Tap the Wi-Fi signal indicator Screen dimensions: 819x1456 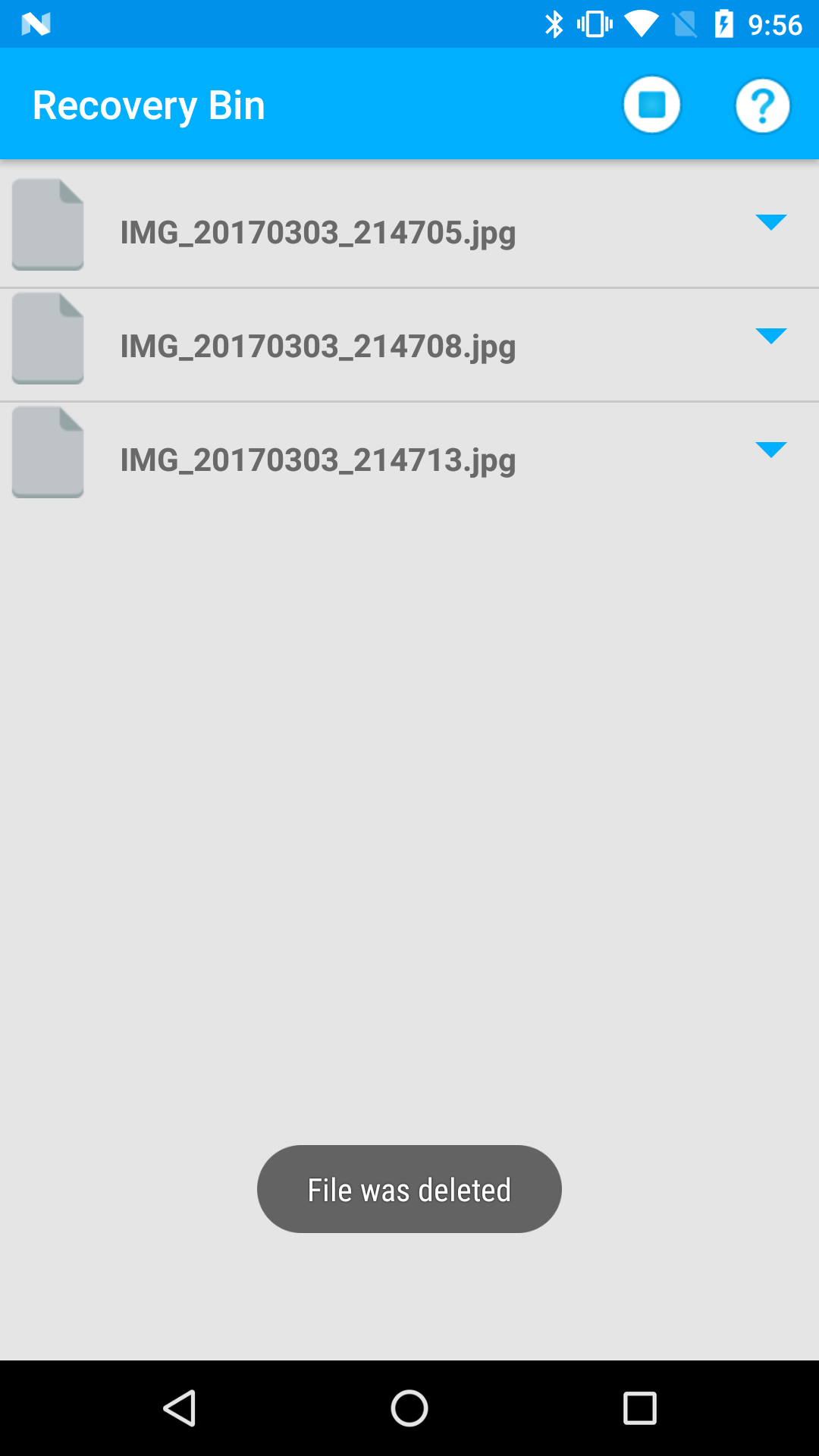(642, 24)
